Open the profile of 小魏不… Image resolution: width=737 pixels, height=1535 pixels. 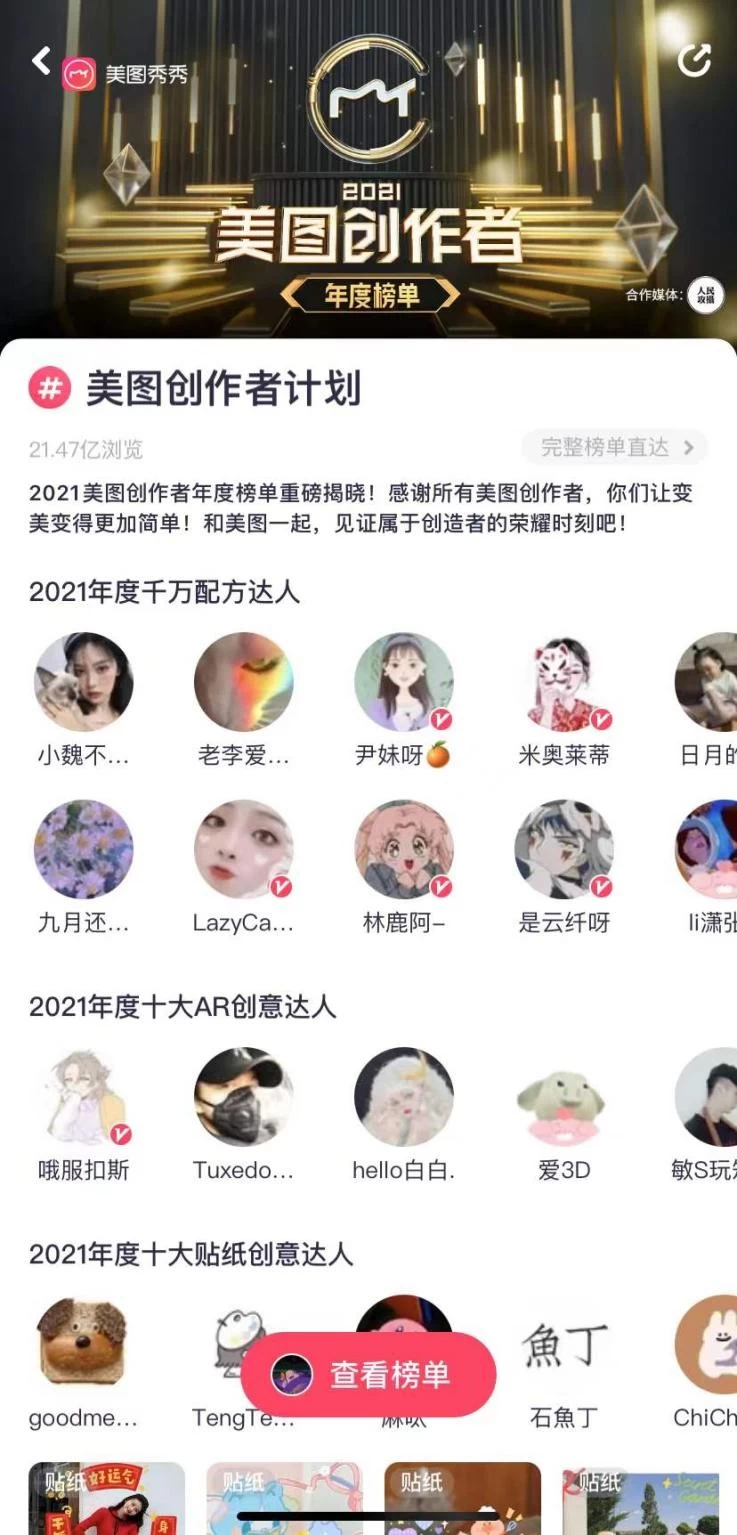tap(84, 682)
